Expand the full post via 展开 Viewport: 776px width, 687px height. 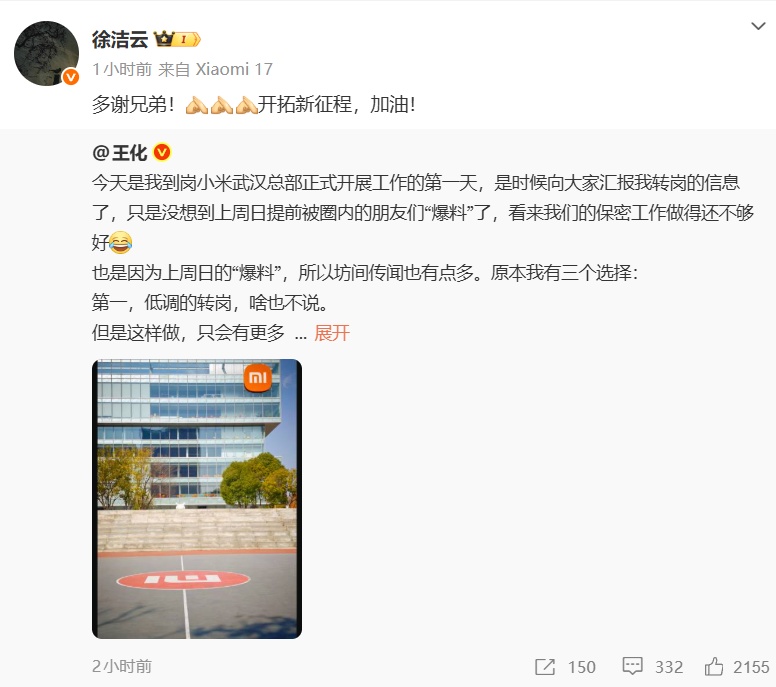coord(332,333)
